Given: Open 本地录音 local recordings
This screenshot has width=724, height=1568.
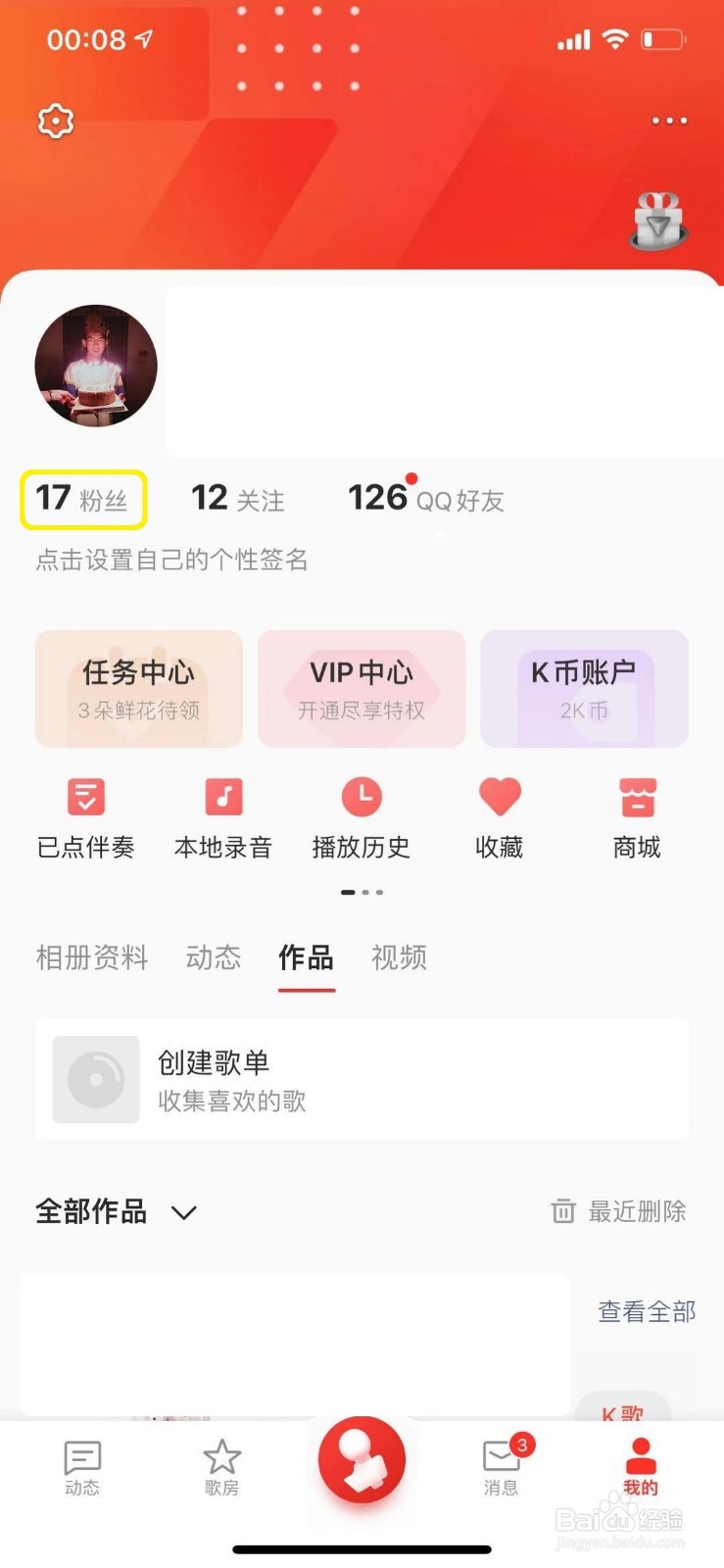Looking at the screenshot, I should pos(223,813).
